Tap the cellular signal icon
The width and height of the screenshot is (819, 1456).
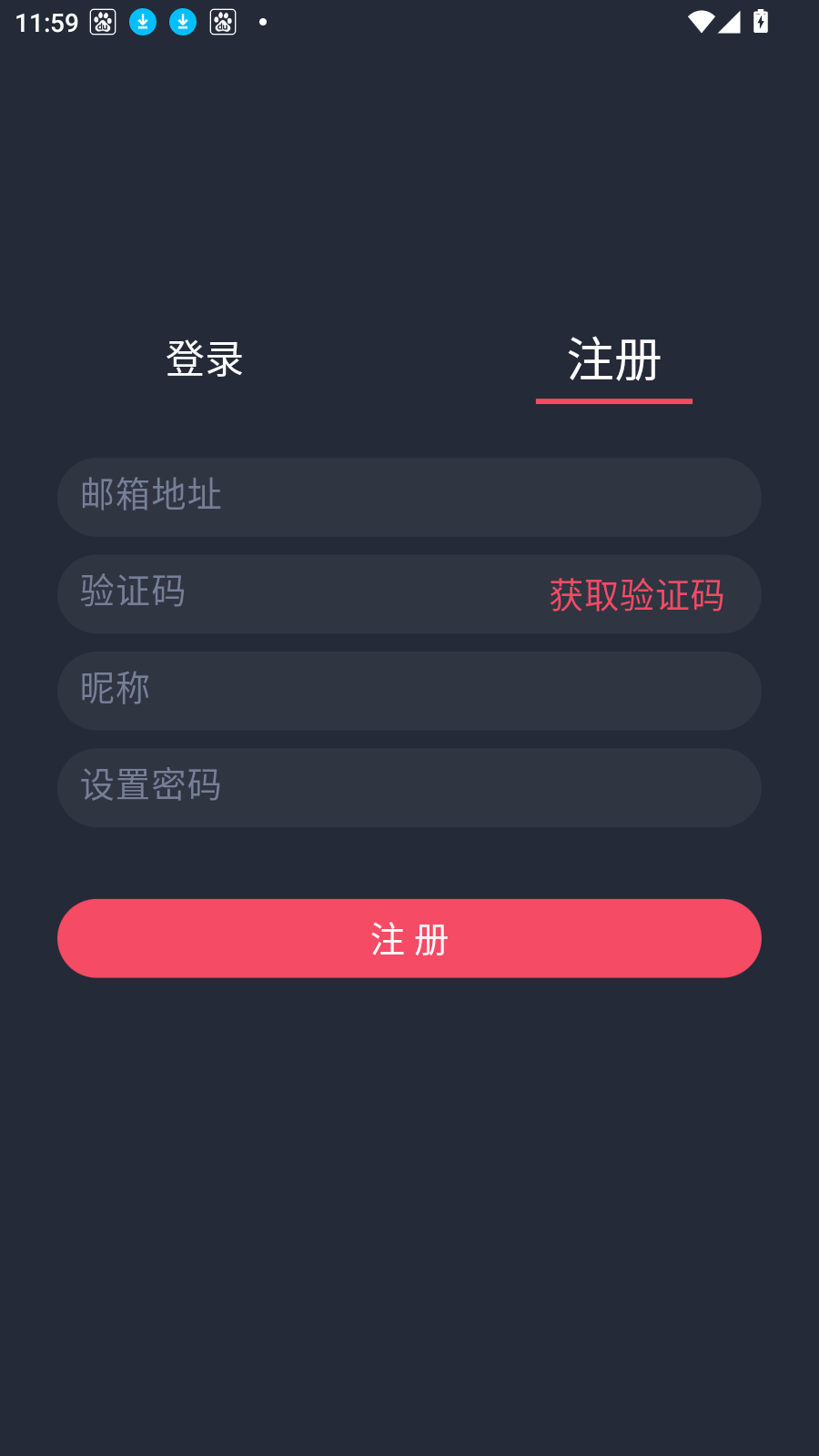click(730, 21)
